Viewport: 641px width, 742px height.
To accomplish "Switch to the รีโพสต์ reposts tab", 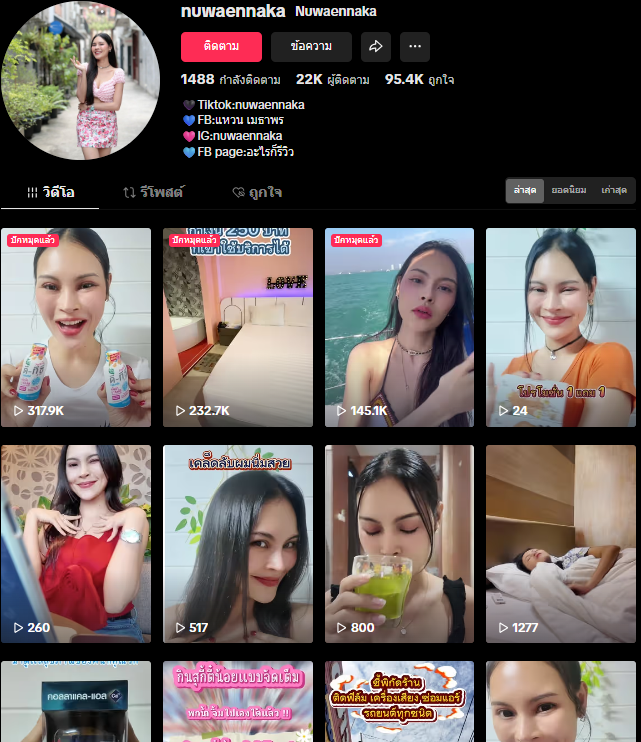I will [x=153, y=192].
